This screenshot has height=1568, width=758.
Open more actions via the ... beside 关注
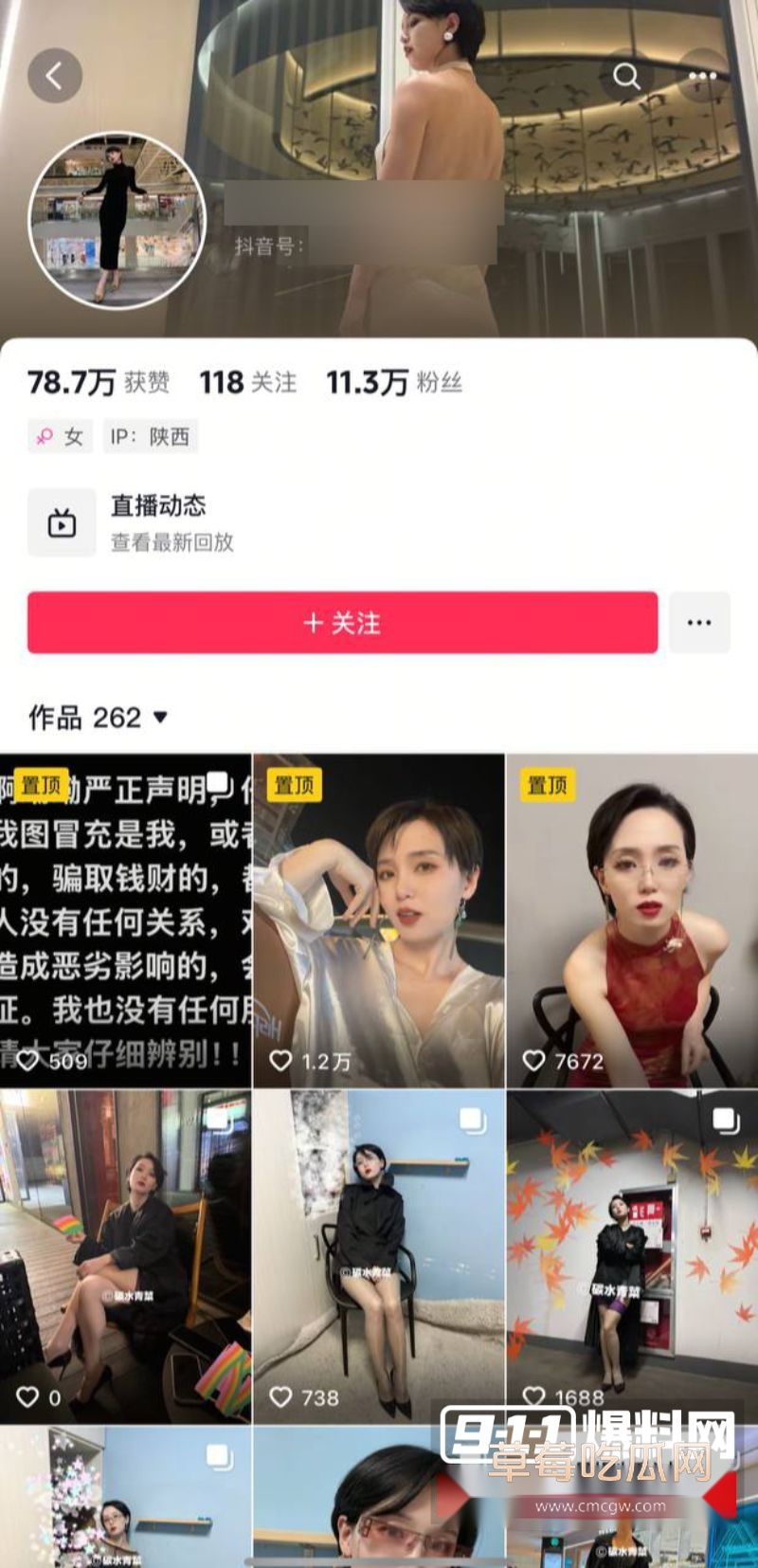click(x=699, y=623)
